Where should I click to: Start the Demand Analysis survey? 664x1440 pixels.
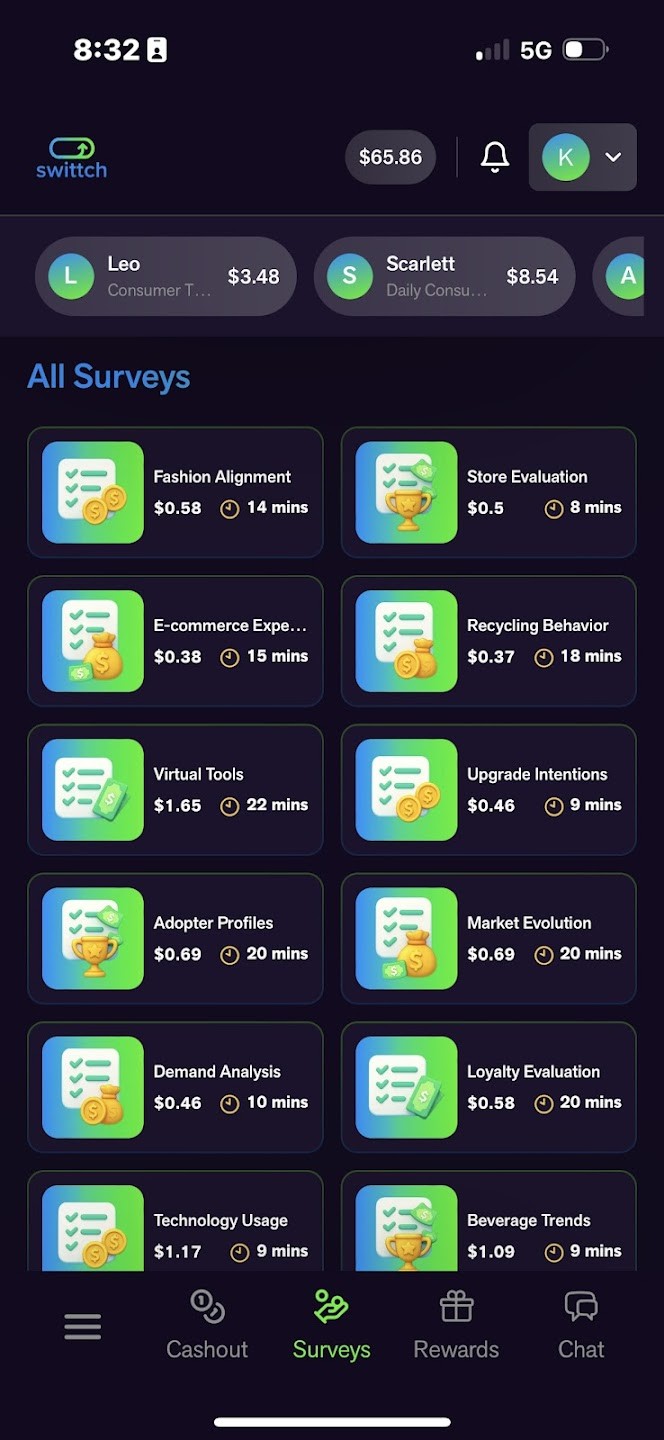(x=175, y=1087)
